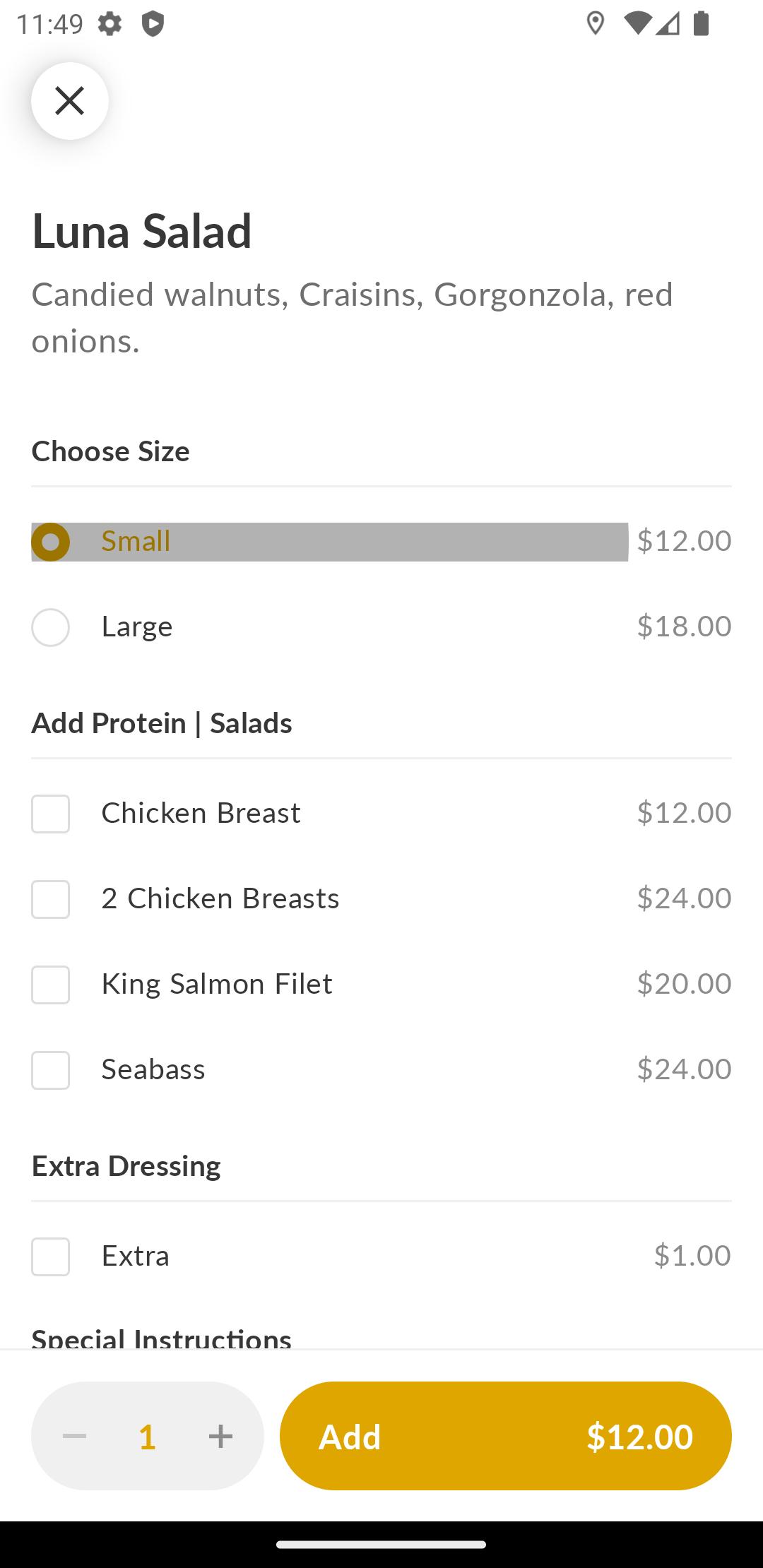Close the Luna Salad item screen

click(x=69, y=101)
